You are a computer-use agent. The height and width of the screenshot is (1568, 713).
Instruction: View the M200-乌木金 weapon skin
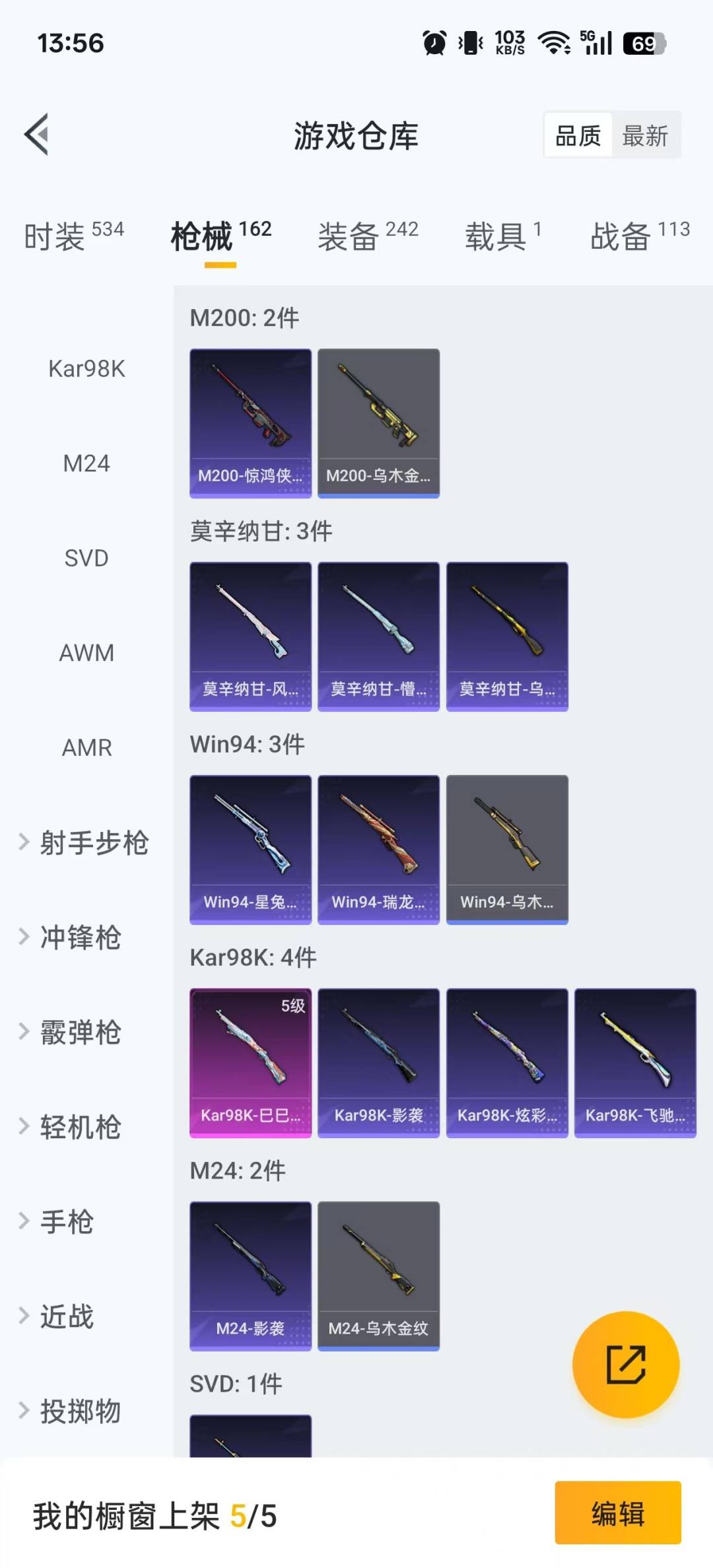point(378,422)
